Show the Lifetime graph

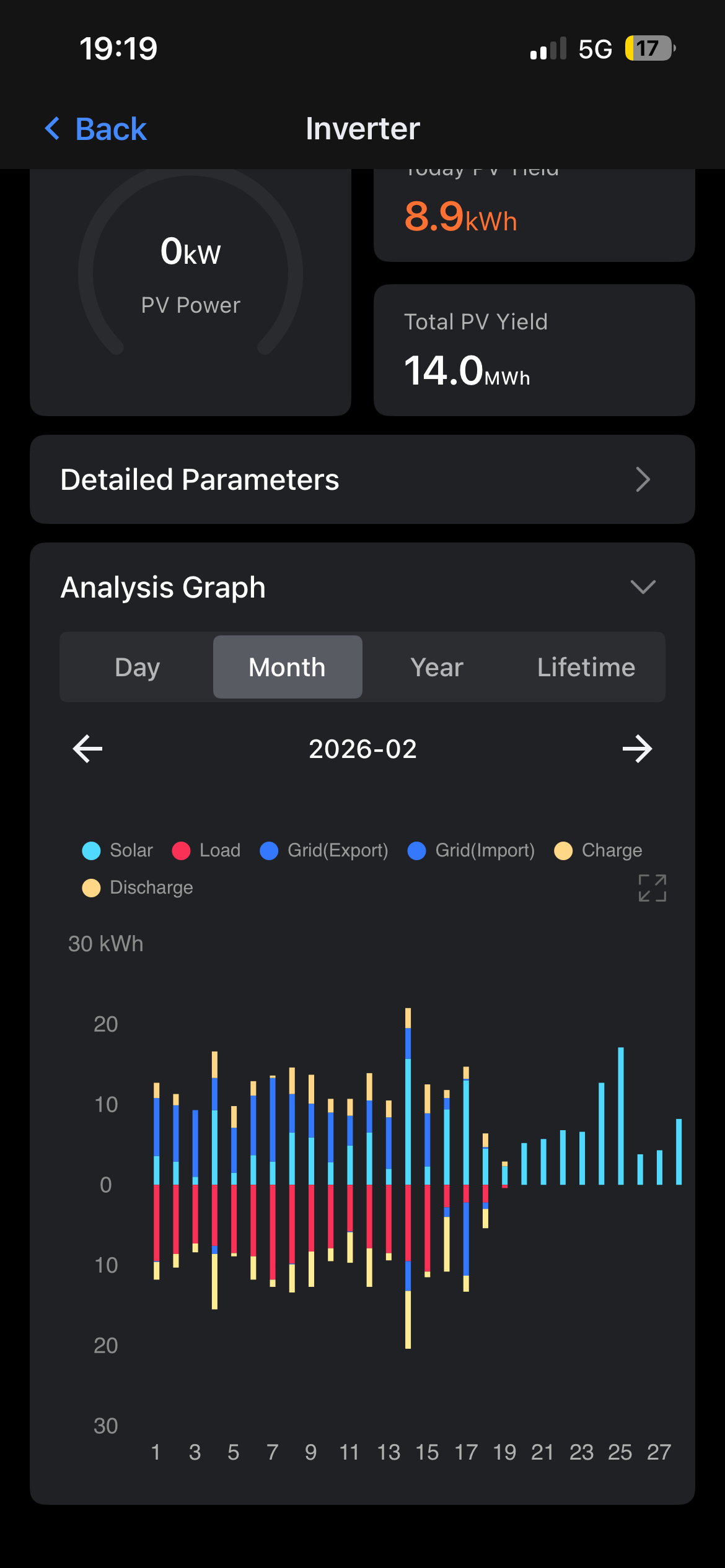point(586,667)
